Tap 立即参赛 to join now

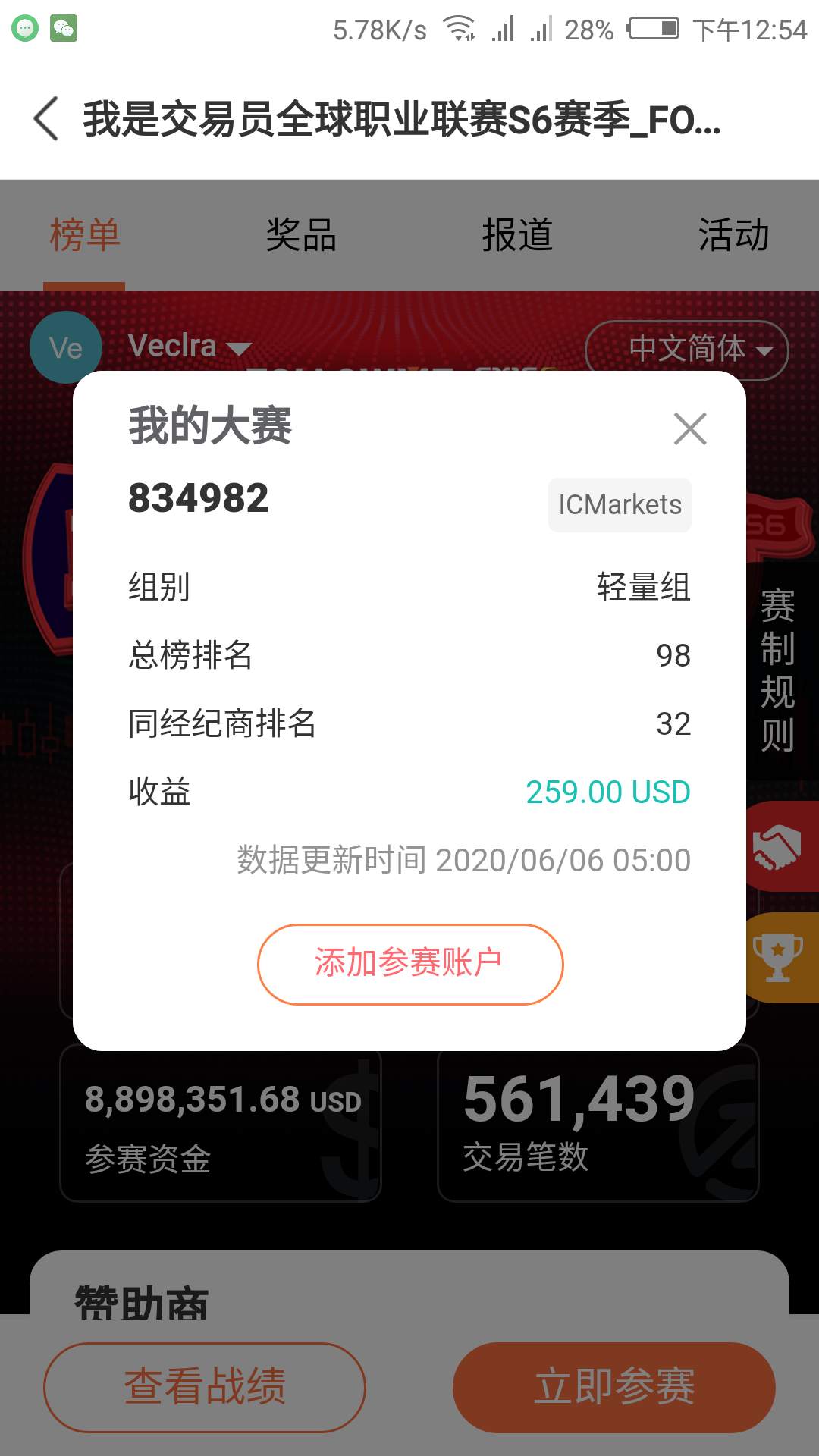[x=613, y=1387]
